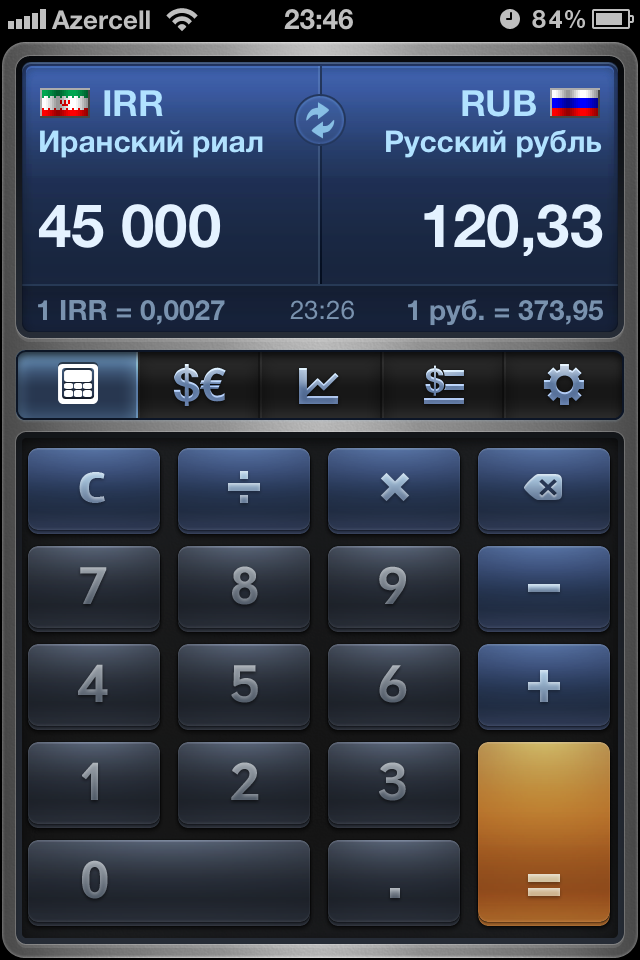Image resolution: width=640 pixels, height=960 pixels.
Task: Enter digit 0 on the keypad
Action: pyautogui.click(x=168, y=881)
